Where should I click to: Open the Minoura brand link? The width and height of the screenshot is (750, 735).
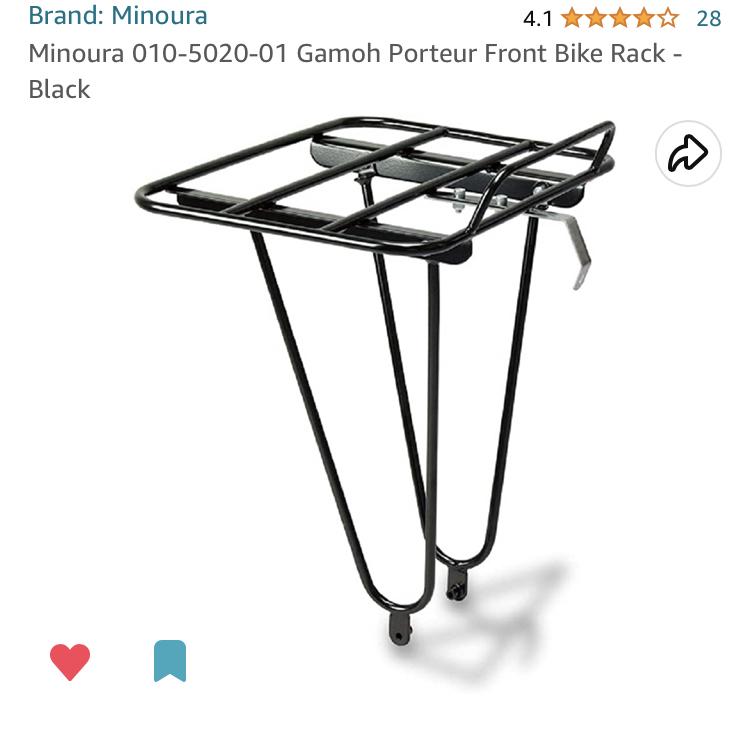click(x=117, y=16)
